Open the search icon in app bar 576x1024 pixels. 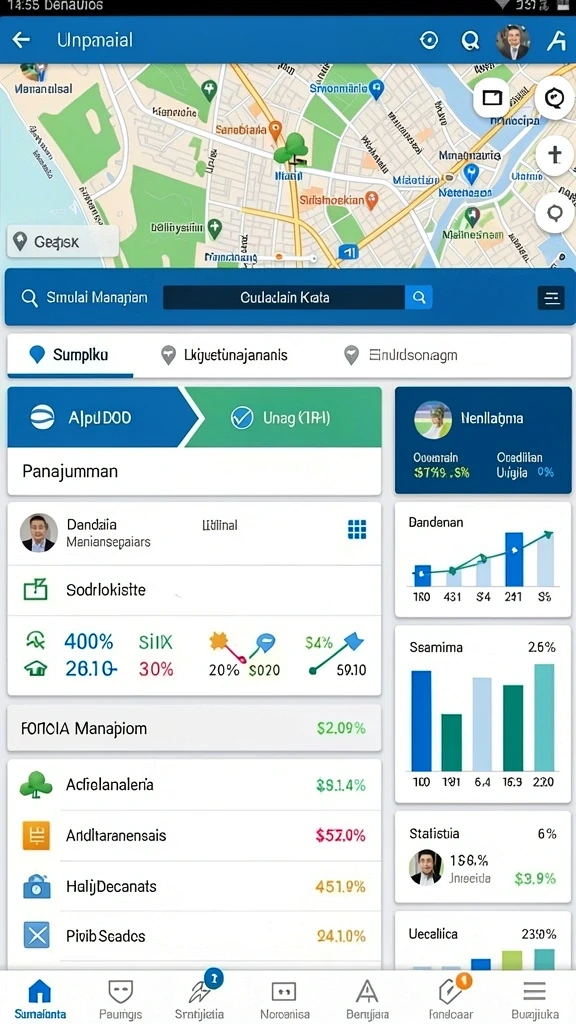click(470, 40)
